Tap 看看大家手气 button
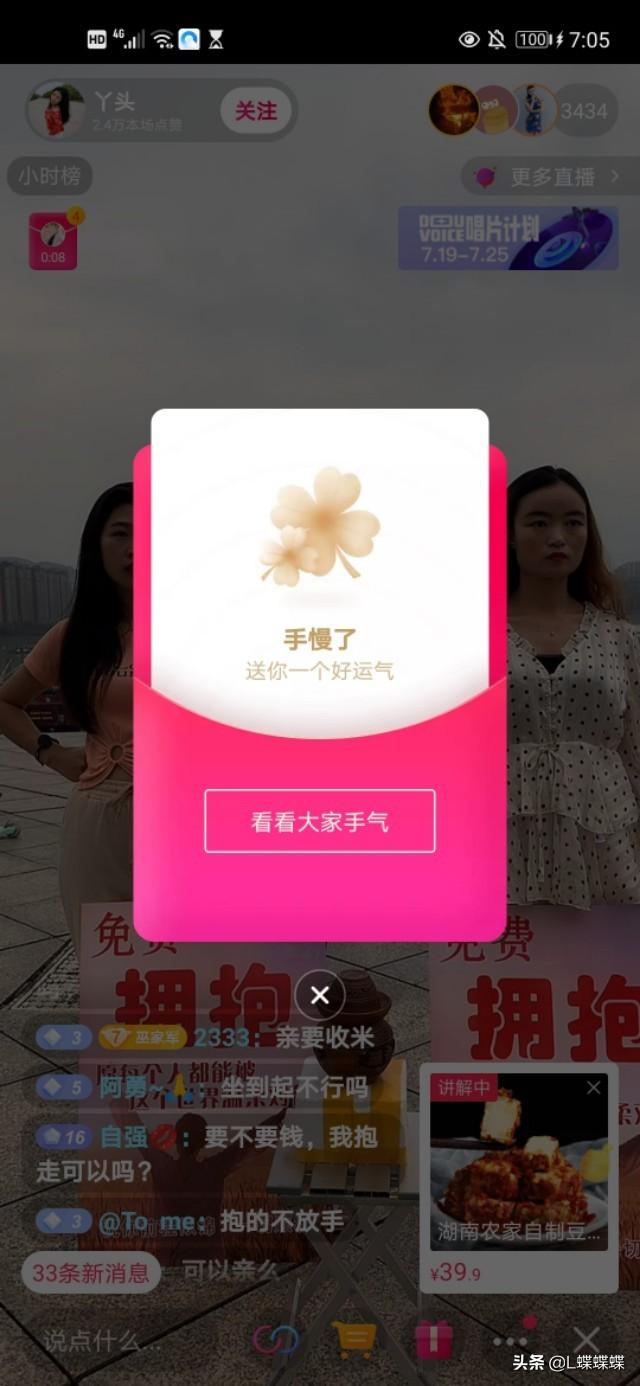The image size is (640, 1386). [x=320, y=822]
